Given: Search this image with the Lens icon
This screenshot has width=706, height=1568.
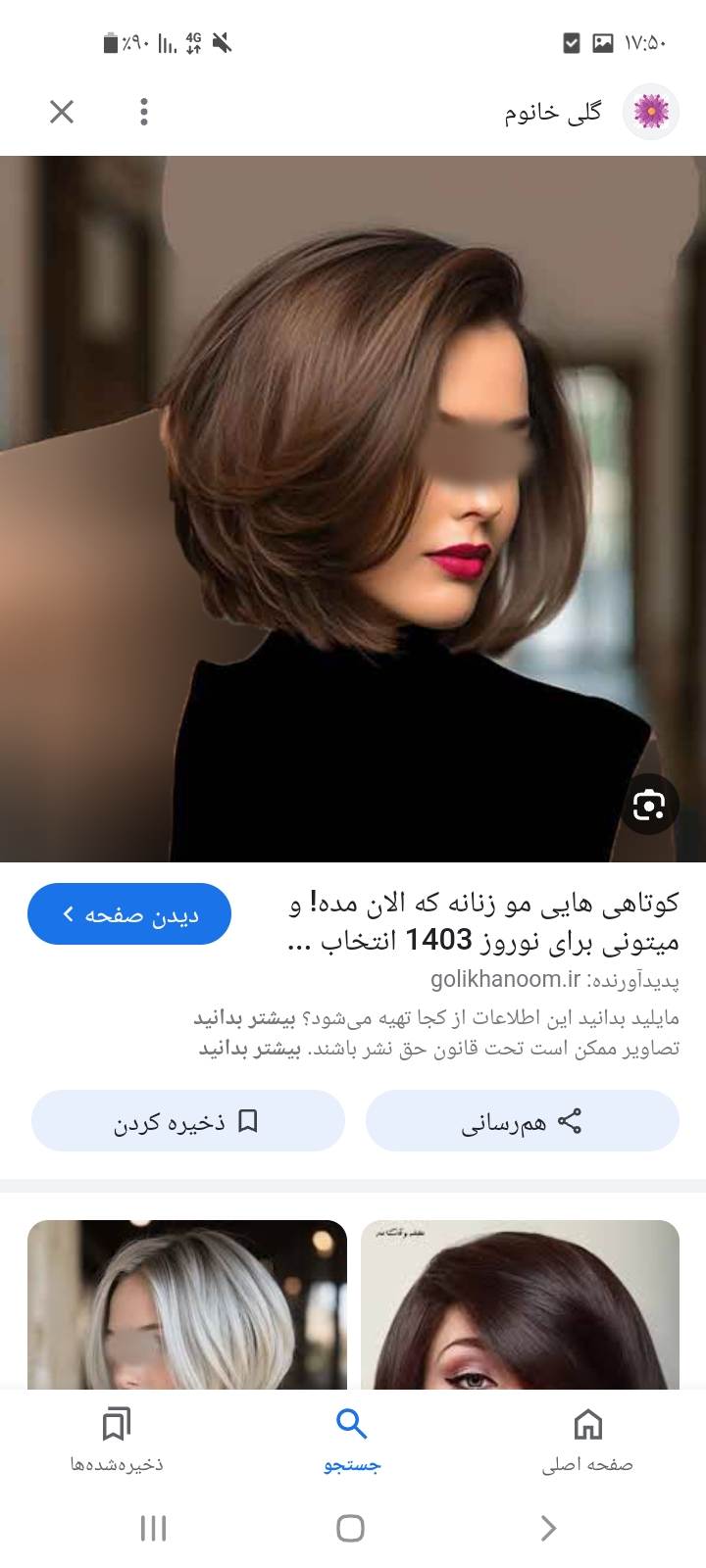Looking at the screenshot, I should [x=649, y=806].
